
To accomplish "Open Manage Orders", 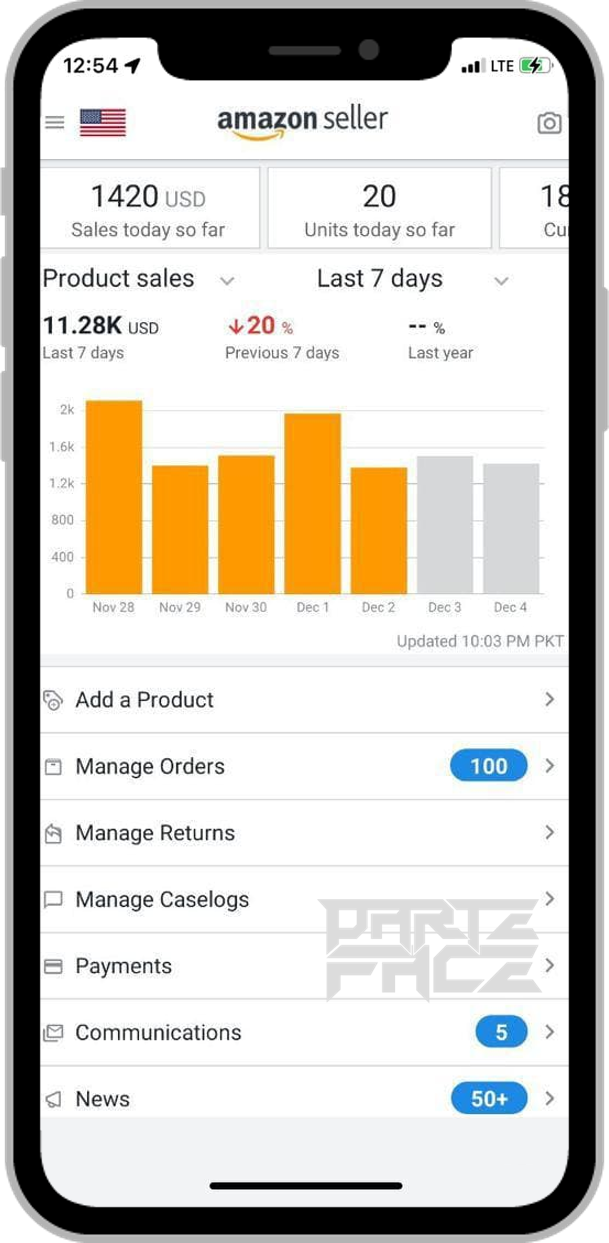I will pyautogui.click(x=304, y=766).
